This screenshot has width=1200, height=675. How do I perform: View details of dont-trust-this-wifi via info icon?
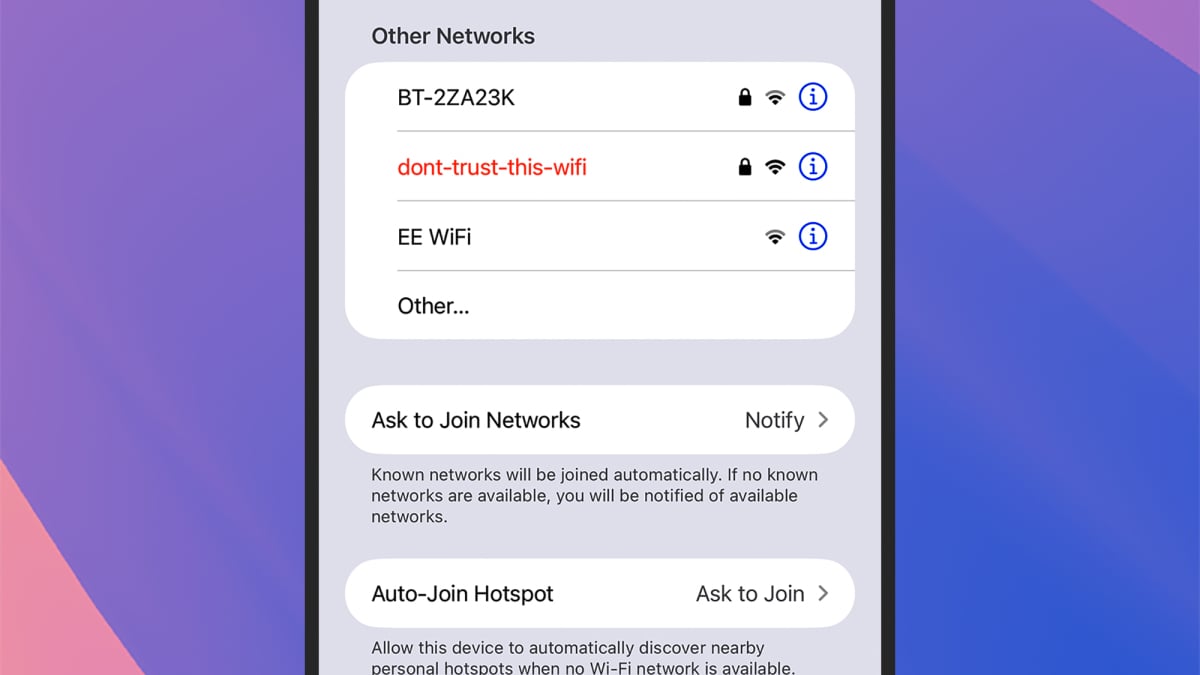pyautogui.click(x=813, y=167)
